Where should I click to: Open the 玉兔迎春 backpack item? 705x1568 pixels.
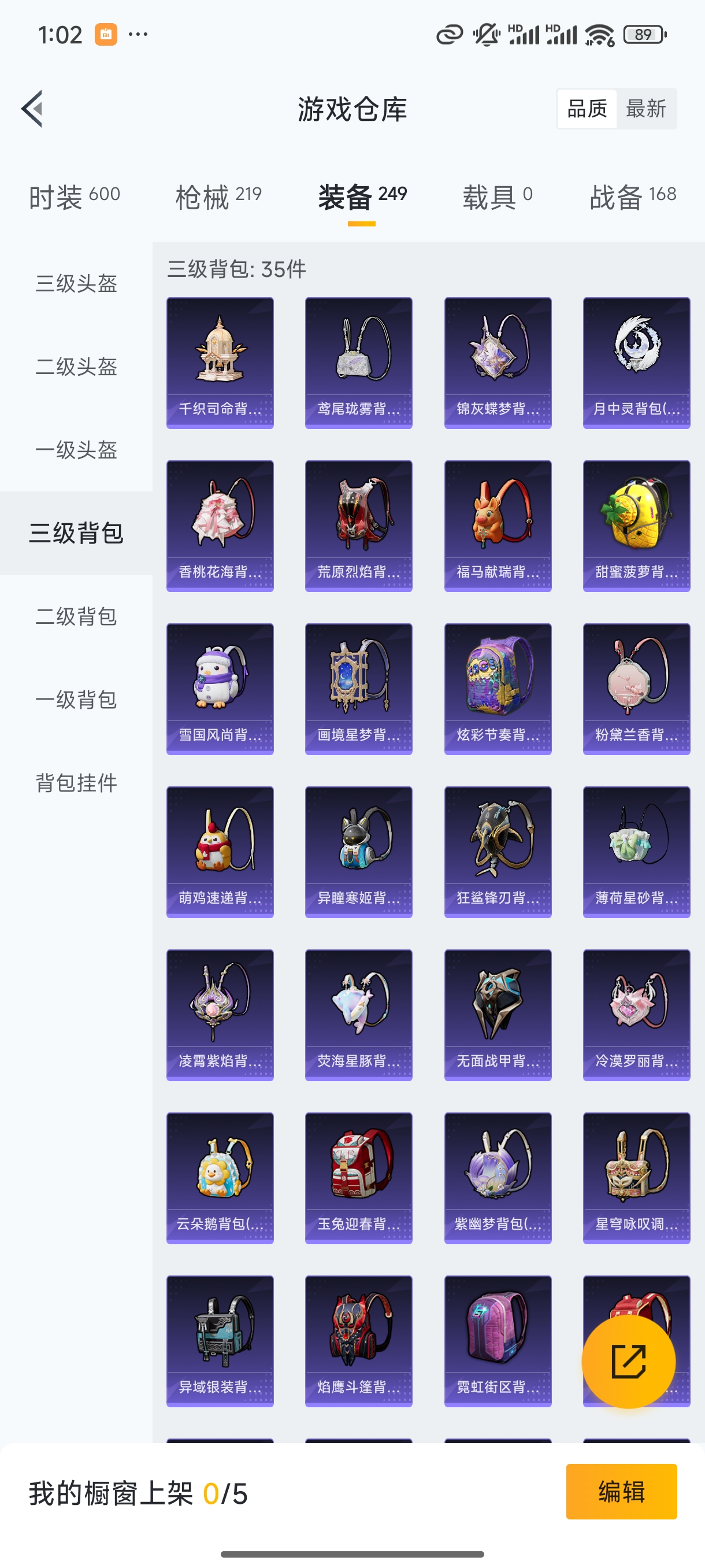click(x=358, y=1178)
